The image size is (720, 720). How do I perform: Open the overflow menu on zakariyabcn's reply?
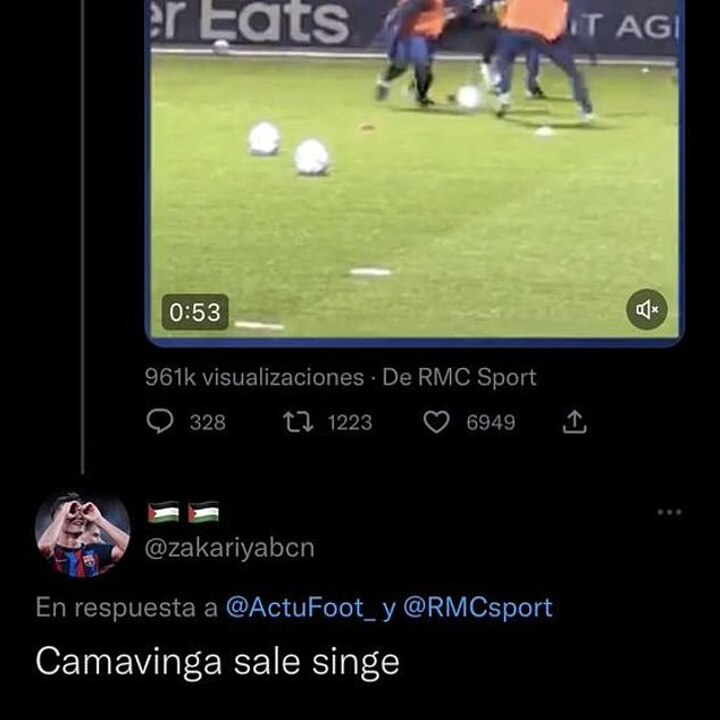[669, 512]
